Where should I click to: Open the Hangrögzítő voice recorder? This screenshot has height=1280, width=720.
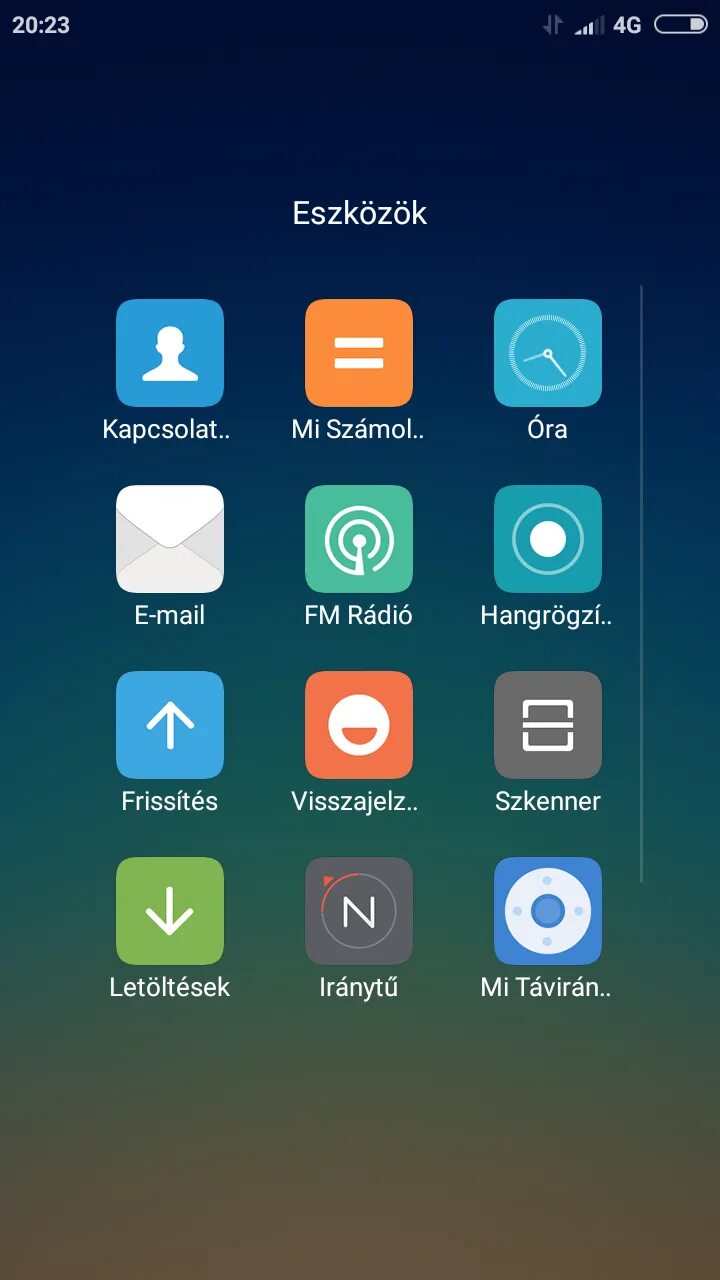coord(548,539)
